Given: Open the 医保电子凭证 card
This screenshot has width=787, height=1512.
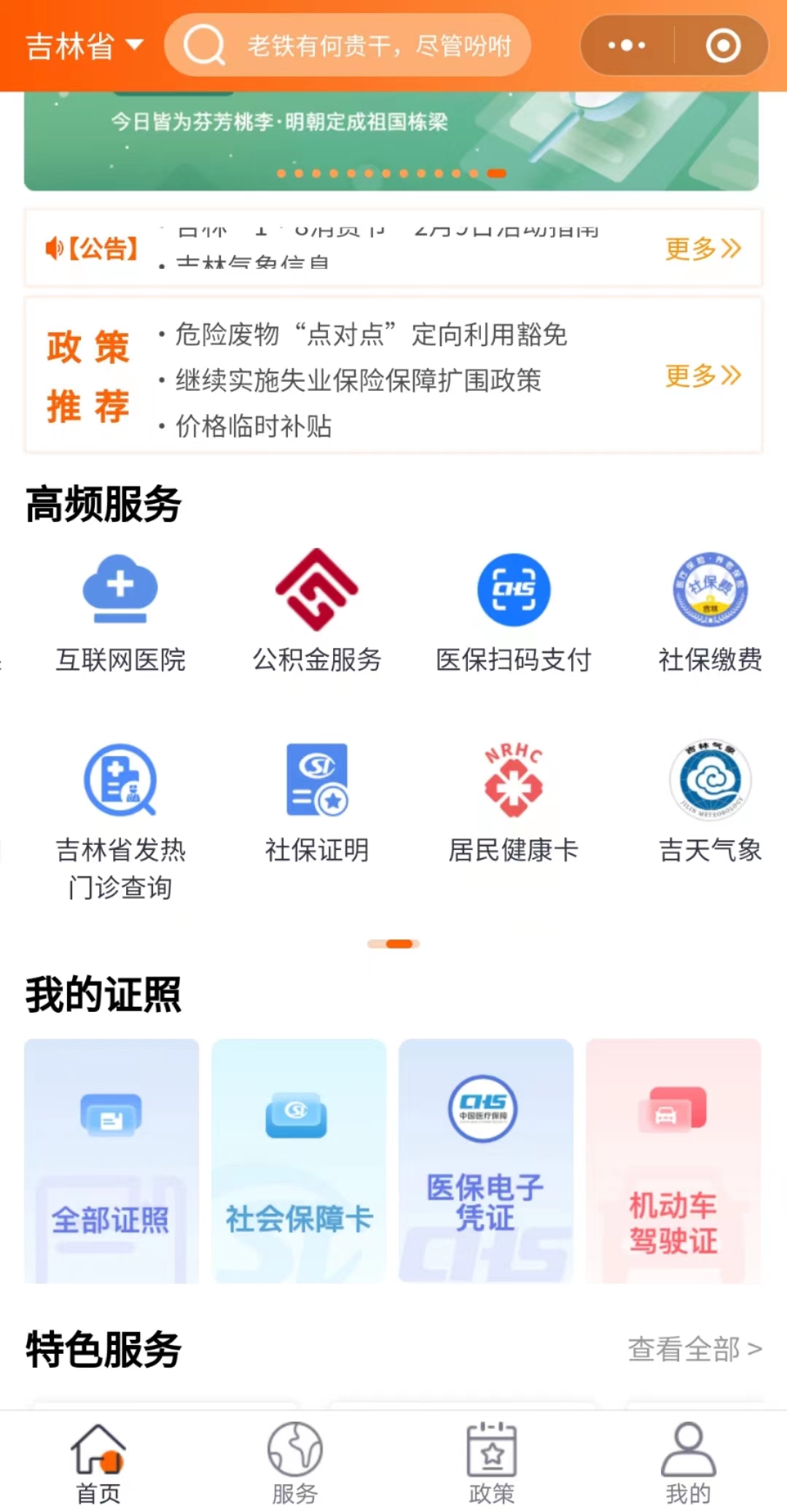Looking at the screenshot, I should [x=485, y=1161].
